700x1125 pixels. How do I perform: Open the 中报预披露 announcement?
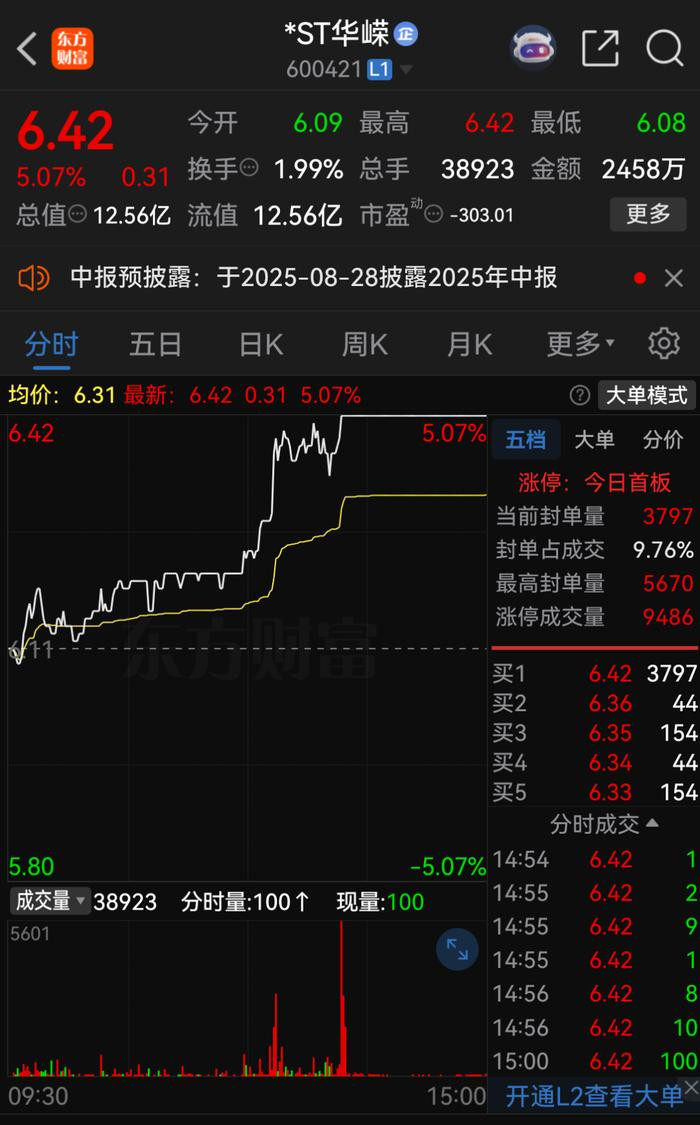(x=313, y=278)
